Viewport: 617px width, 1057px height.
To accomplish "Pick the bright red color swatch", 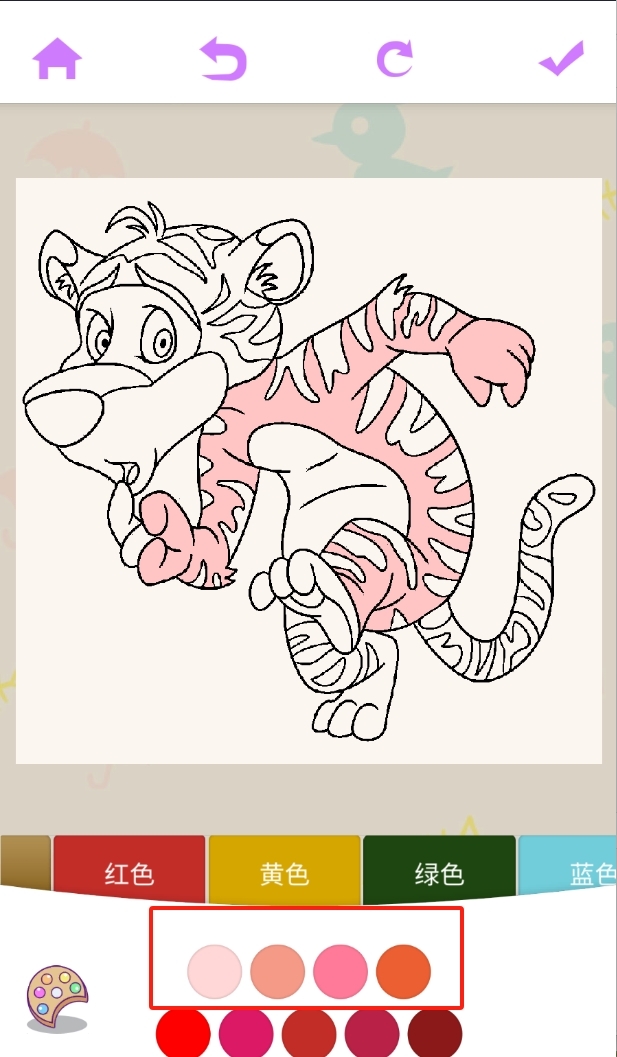I will point(183,1035).
